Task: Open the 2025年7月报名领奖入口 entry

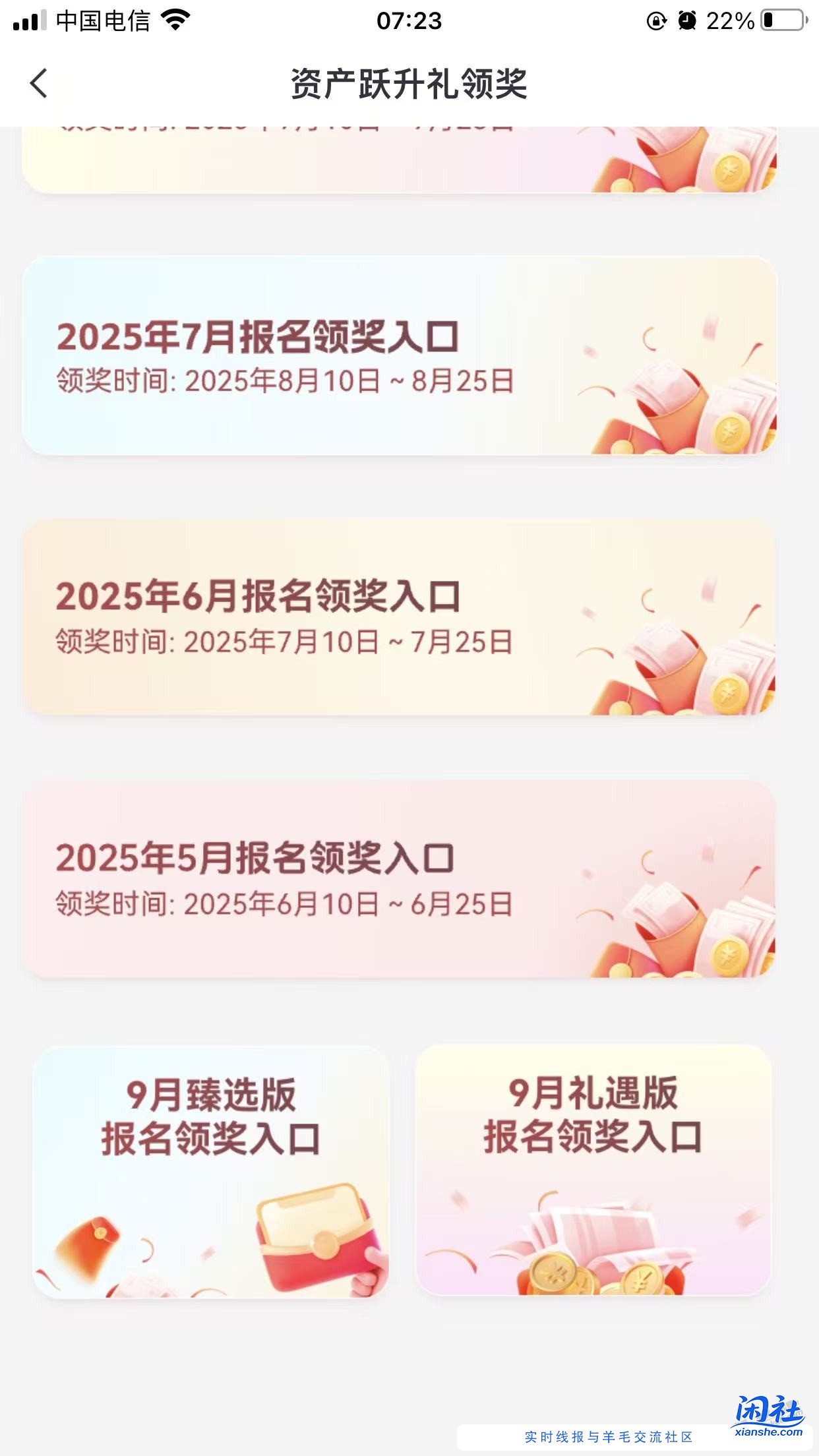Action: click(x=409, y=356)
